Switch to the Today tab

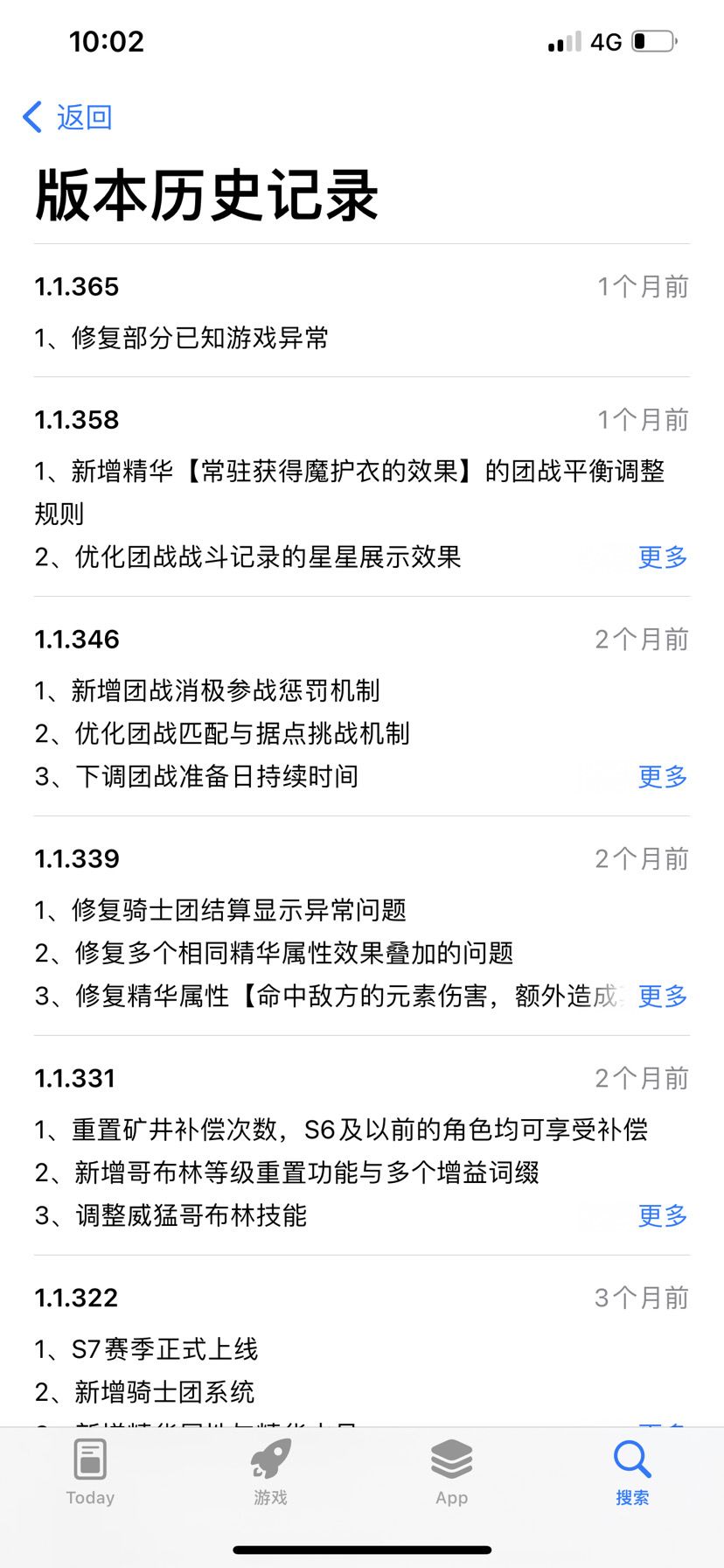click(x=90, y=1472)
